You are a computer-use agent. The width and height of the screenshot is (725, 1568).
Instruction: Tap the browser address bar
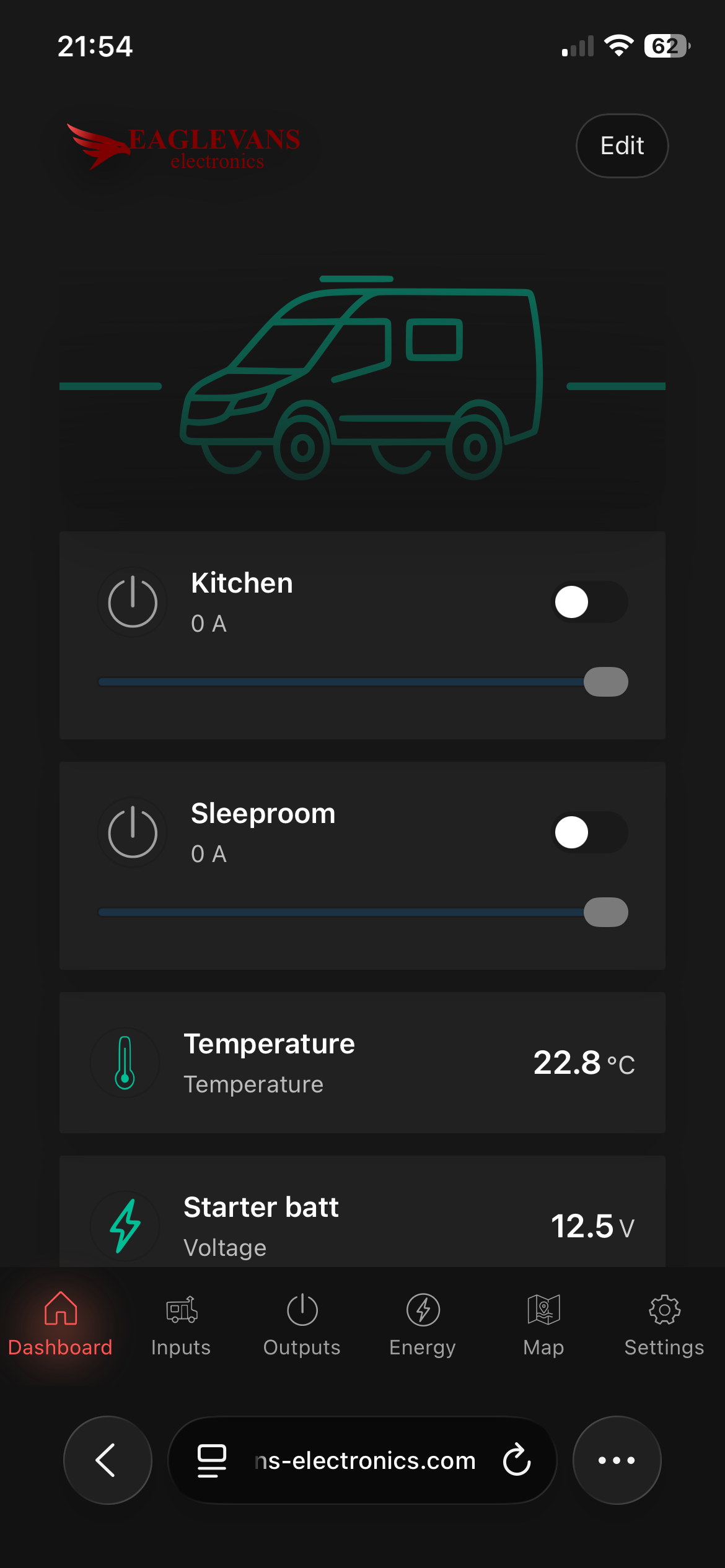pyautogui.click(x=366, y=1460)
